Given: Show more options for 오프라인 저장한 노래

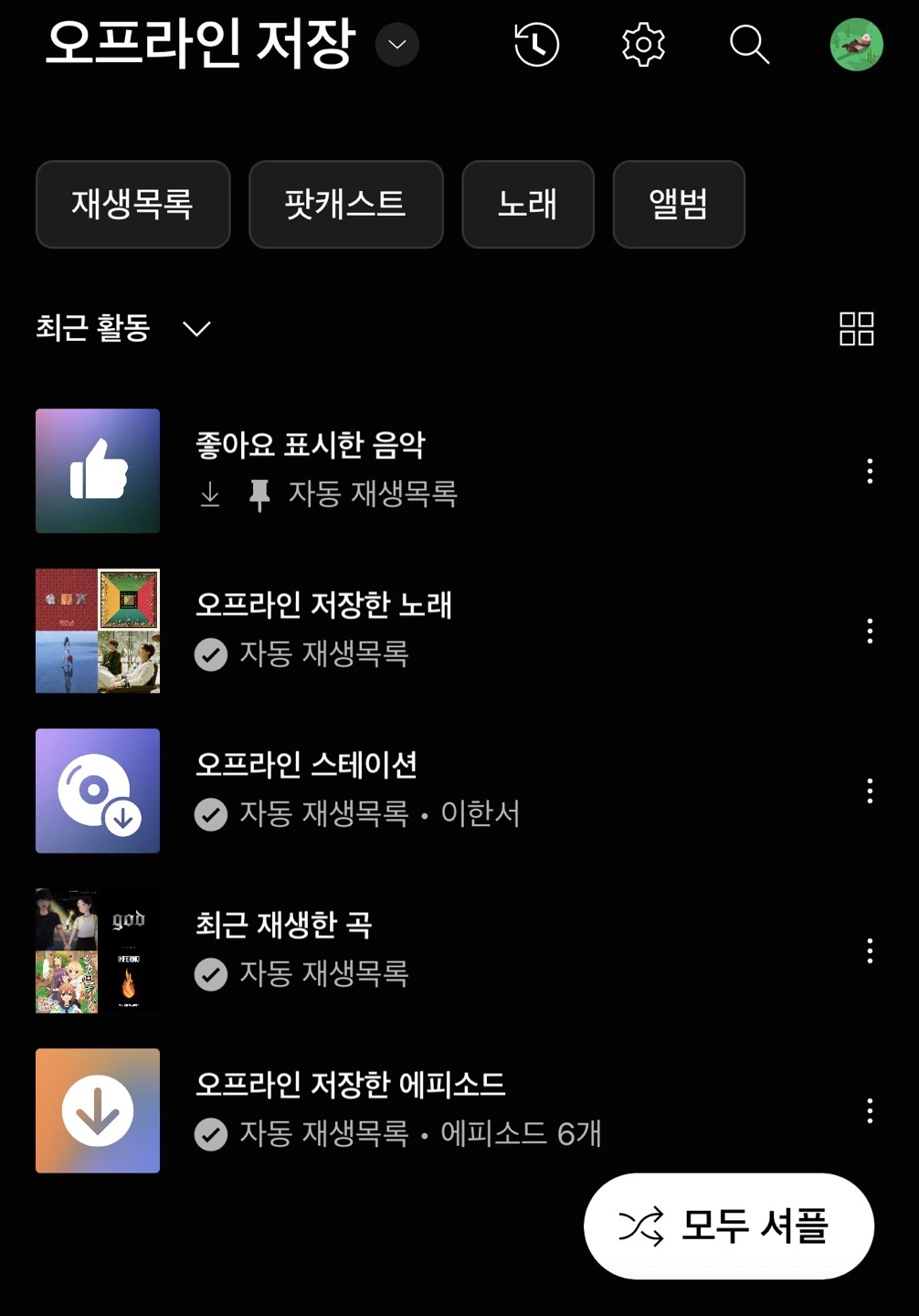Looking at the screenshot, I should click(x=870, y=631).
